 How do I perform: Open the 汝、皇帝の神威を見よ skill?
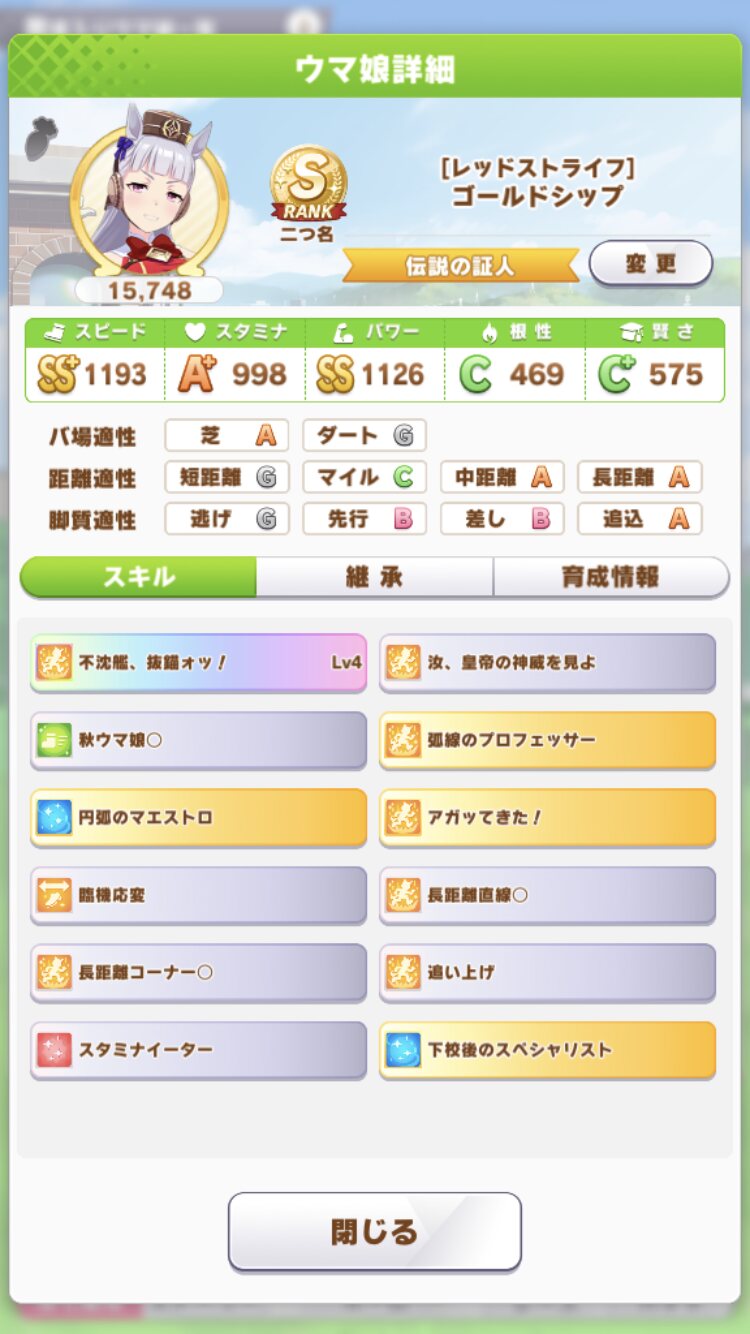tap(547, 662)
